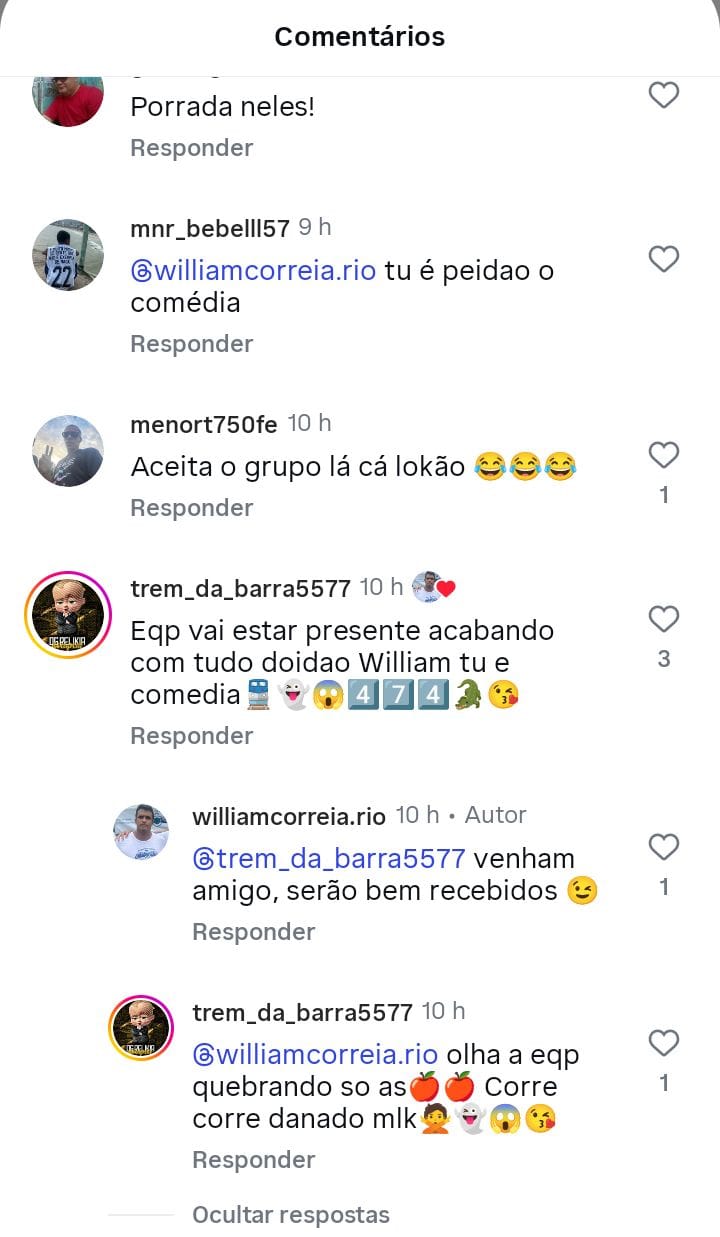Tap Responder under mnr_bebelll57's comment
This screenshot has height=1237, width=720.
coord(192,344)
